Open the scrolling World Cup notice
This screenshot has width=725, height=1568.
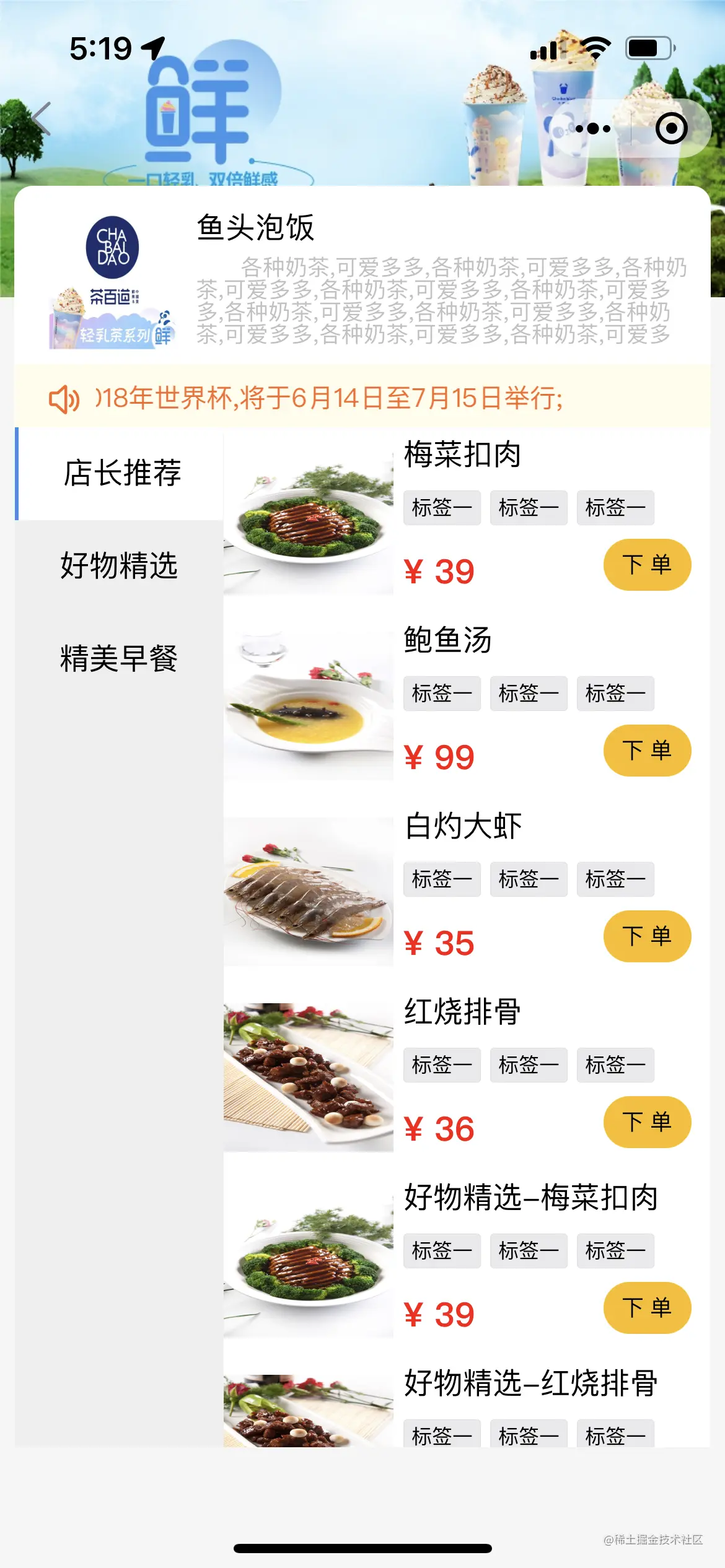point(328,398)
